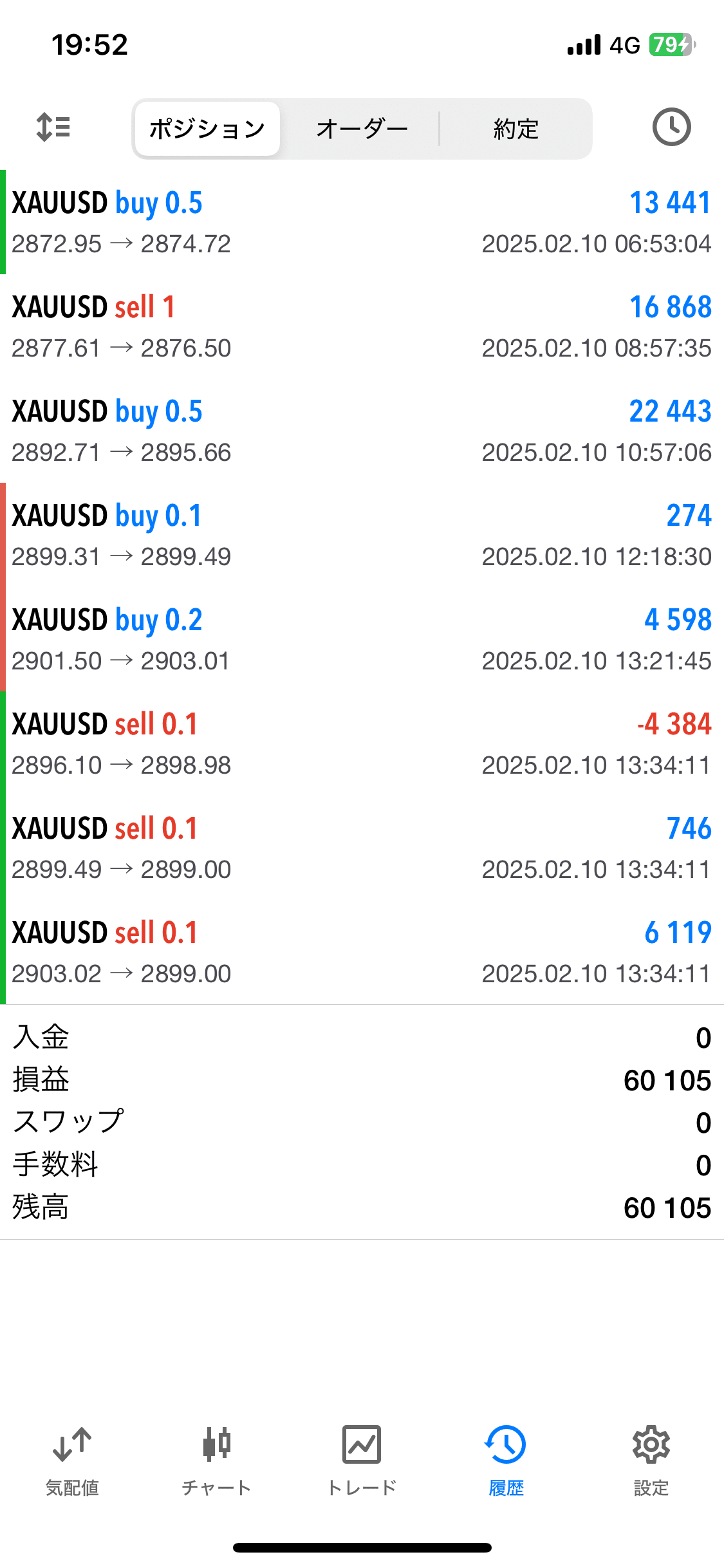Open the 約定 tab
The height and width of the screenshot is (1568, 724).
pos(515,127)
